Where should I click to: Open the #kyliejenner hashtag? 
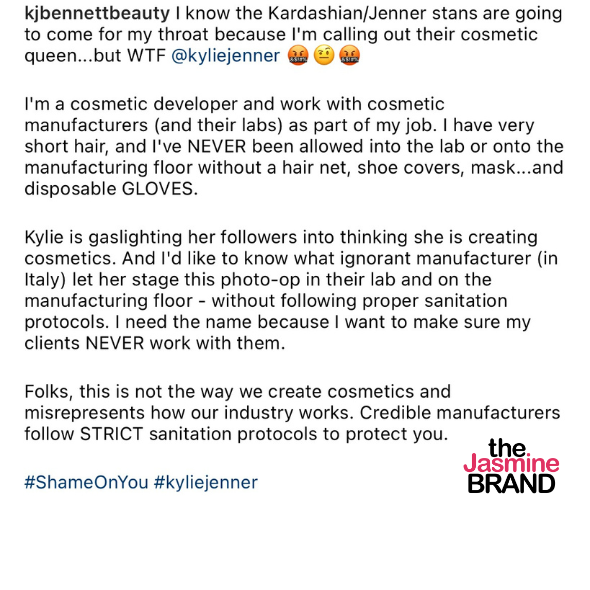pyautogui.click(x=206, y=483)
